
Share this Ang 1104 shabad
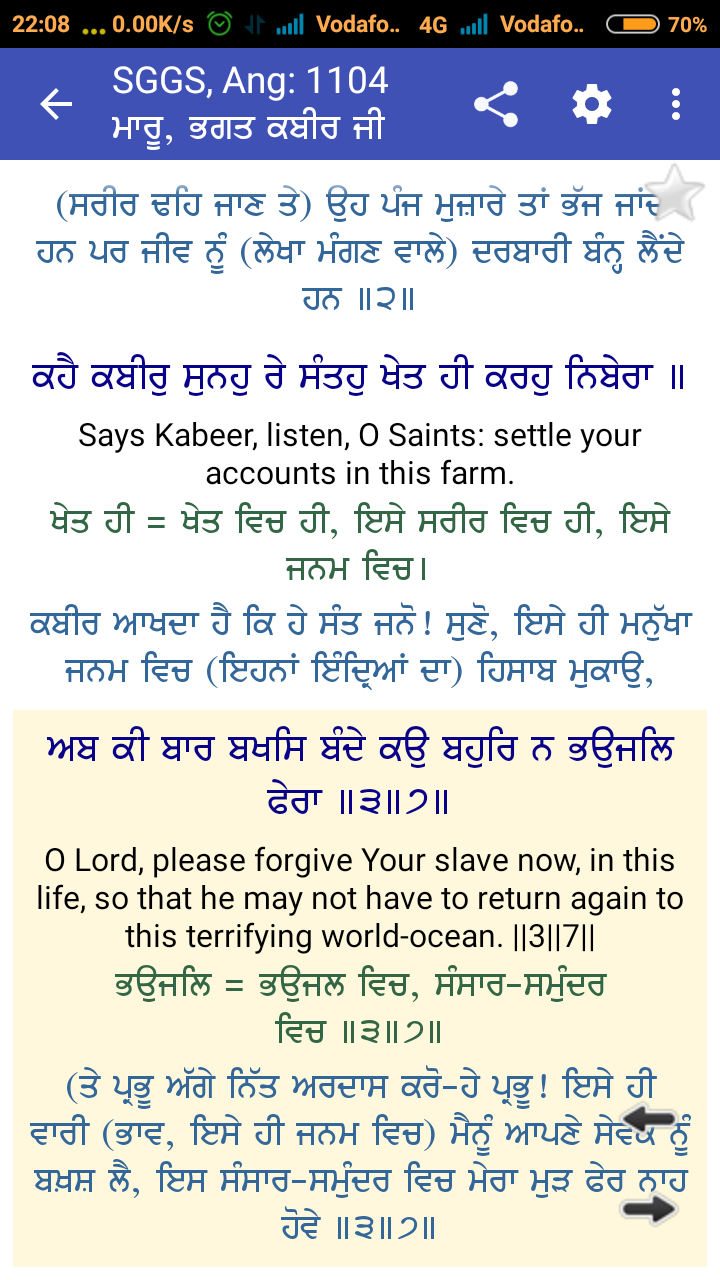click(x=496, y=104)
